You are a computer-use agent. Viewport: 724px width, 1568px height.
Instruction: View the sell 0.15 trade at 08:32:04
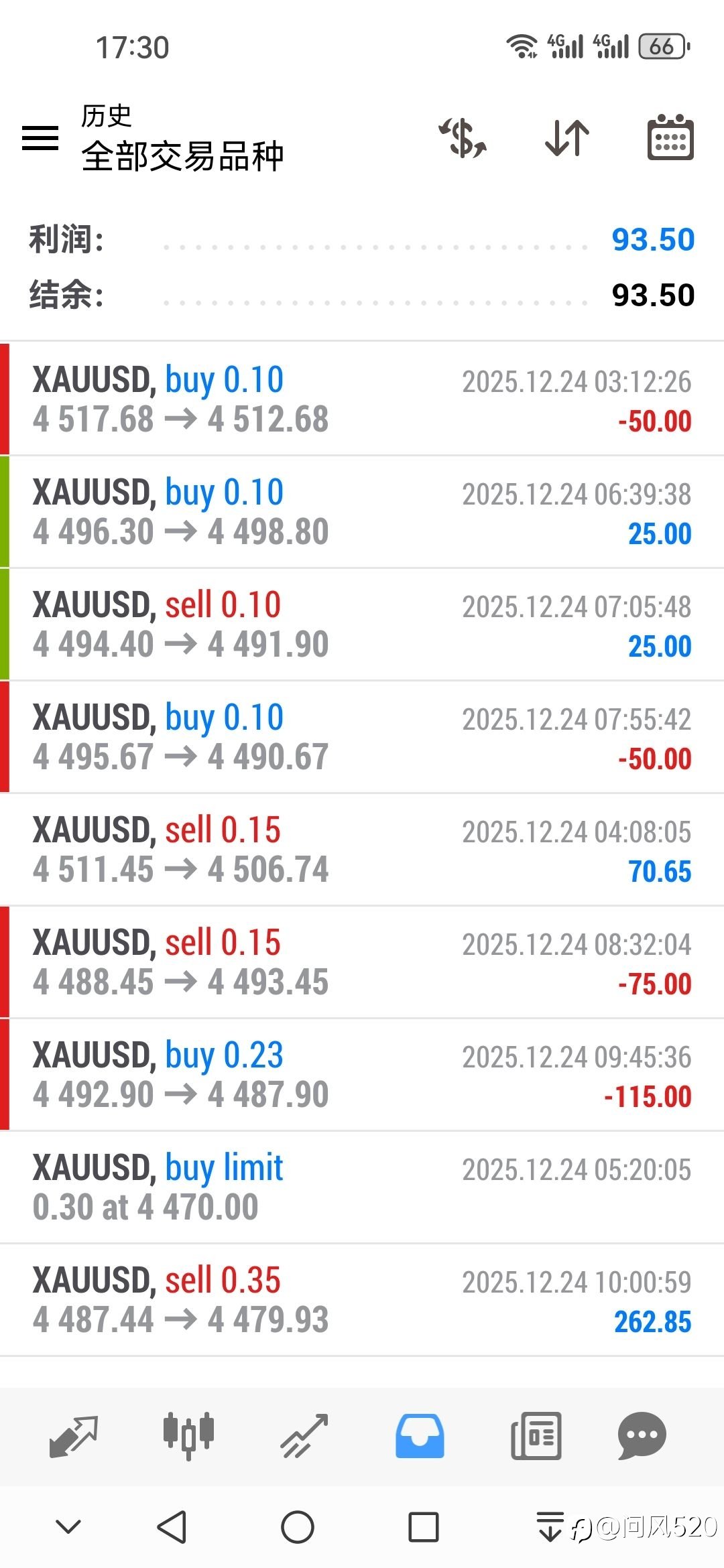tap(362, 962)
